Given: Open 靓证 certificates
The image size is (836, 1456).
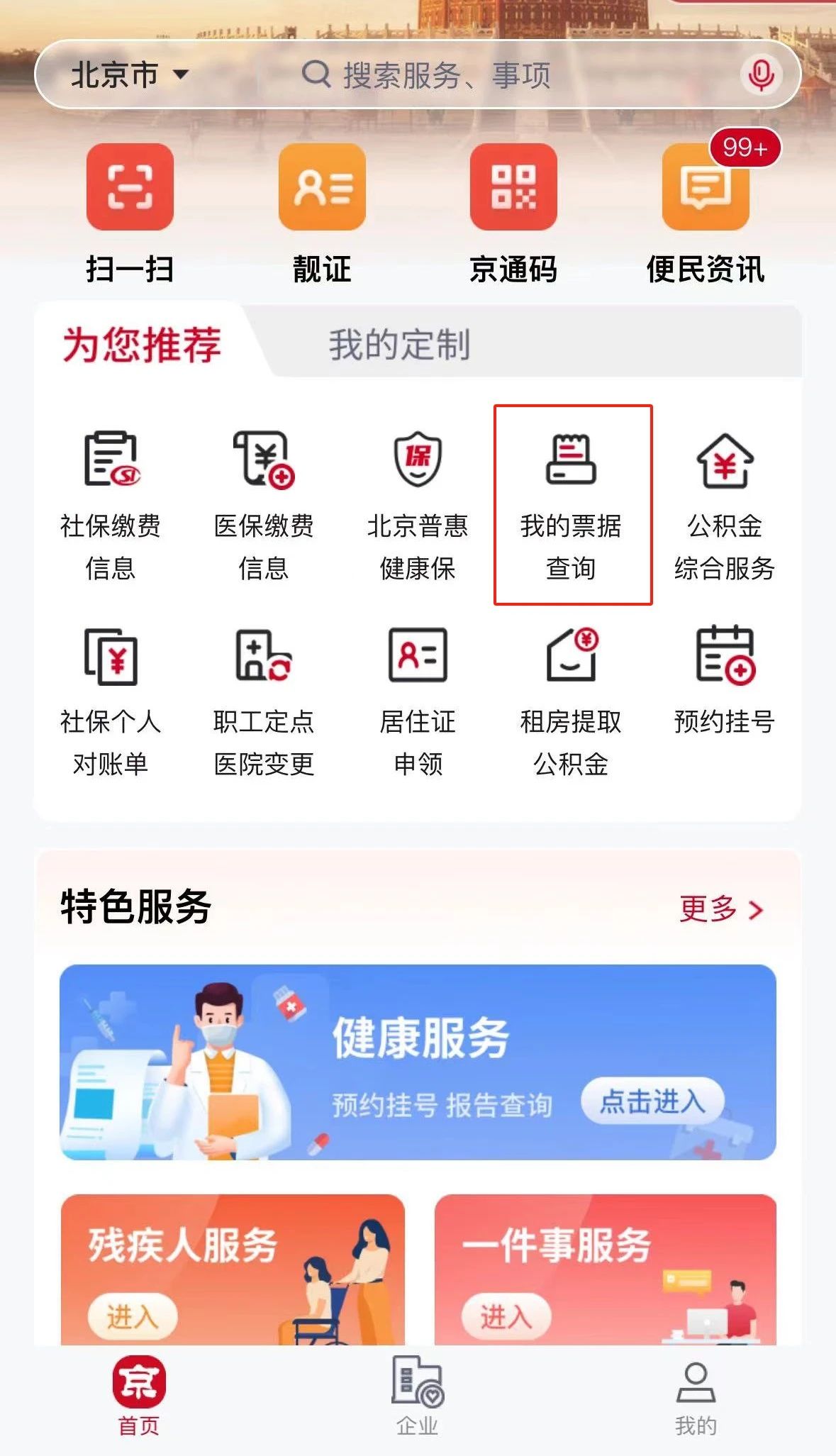Looking at the screenshot, I should (322, 213).
